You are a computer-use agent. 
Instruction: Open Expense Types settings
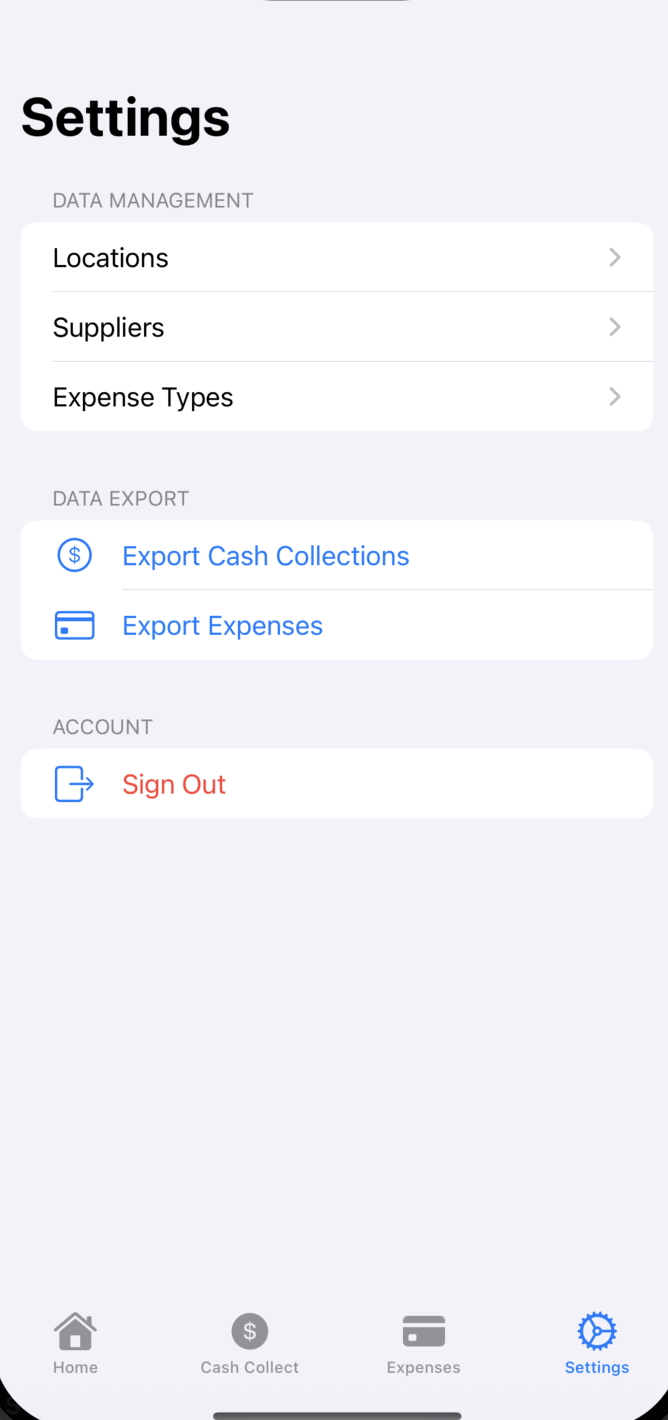pyautogui.click(x=336, y=397)
